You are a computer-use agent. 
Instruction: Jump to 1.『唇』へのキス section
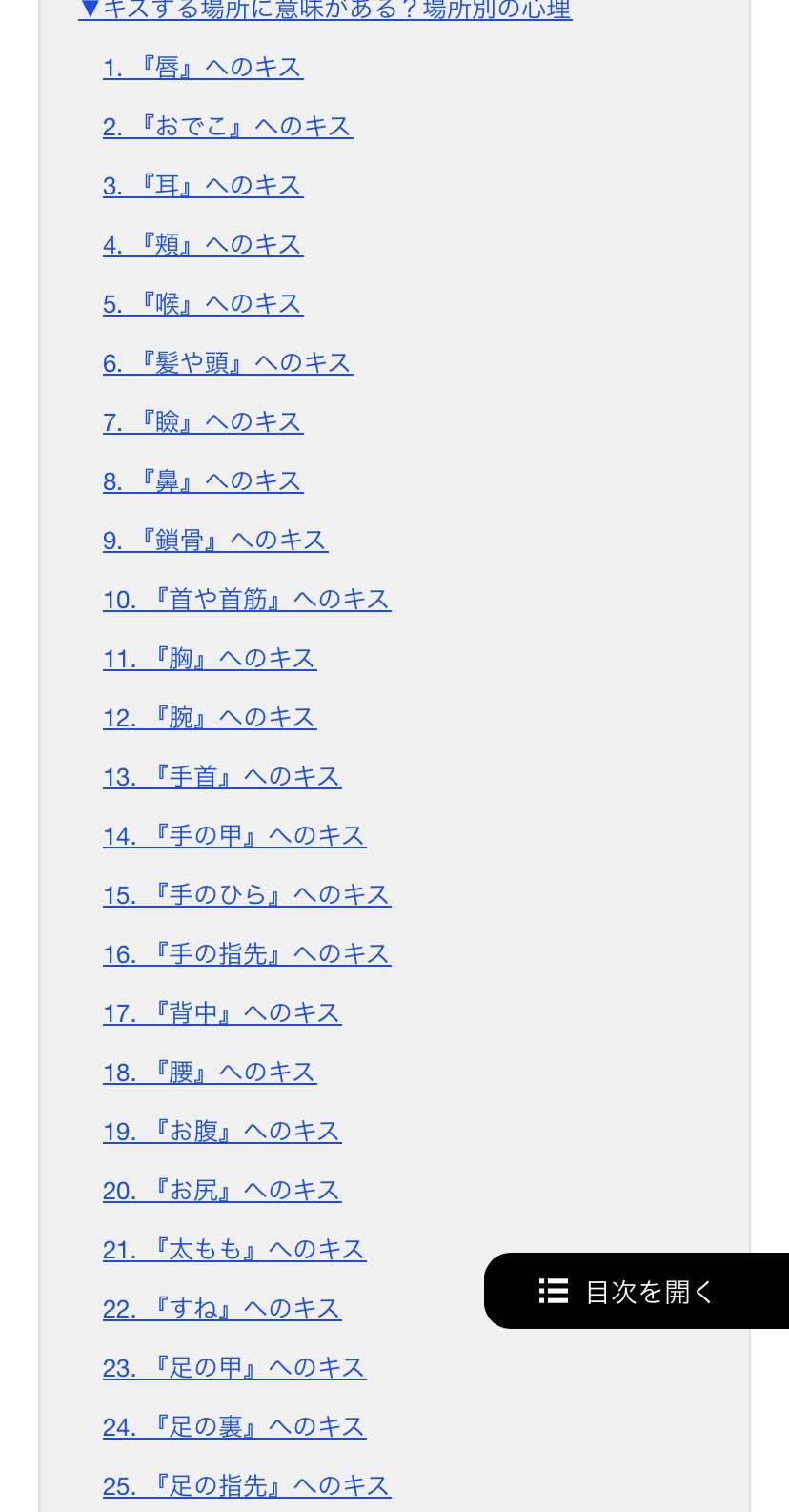(203, 68)
